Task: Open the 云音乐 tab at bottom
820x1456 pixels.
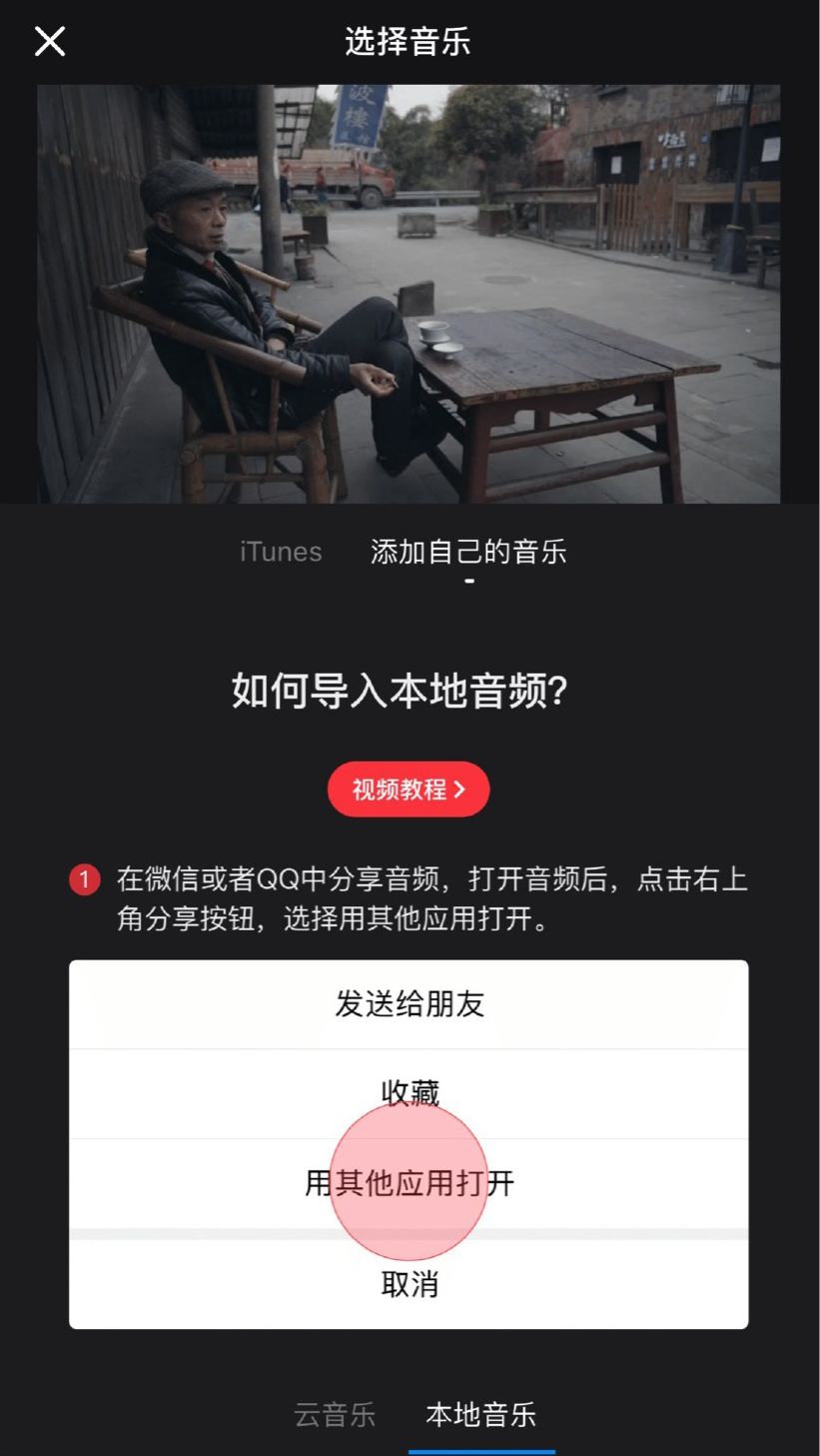Action: tap(335, 1415)
